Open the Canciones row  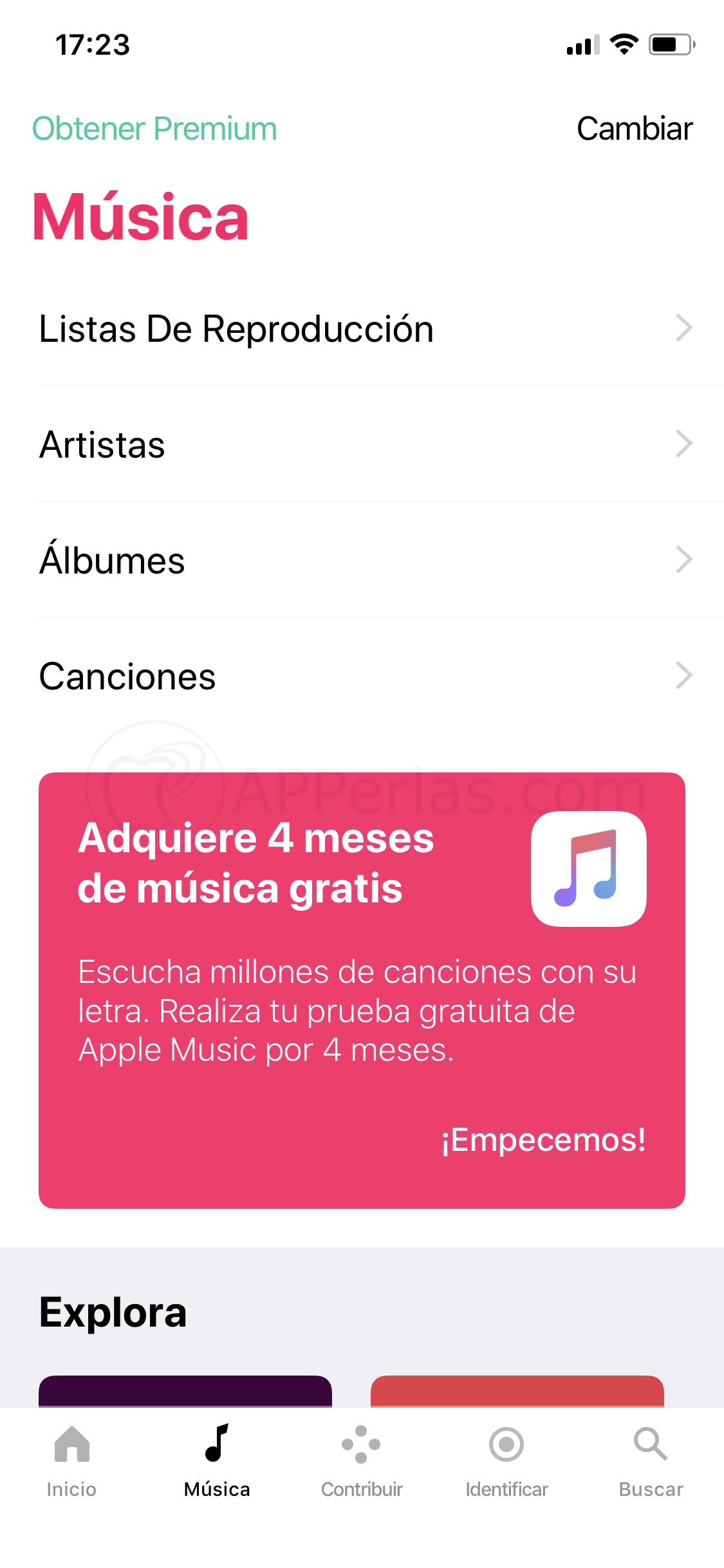click(362, 676)
